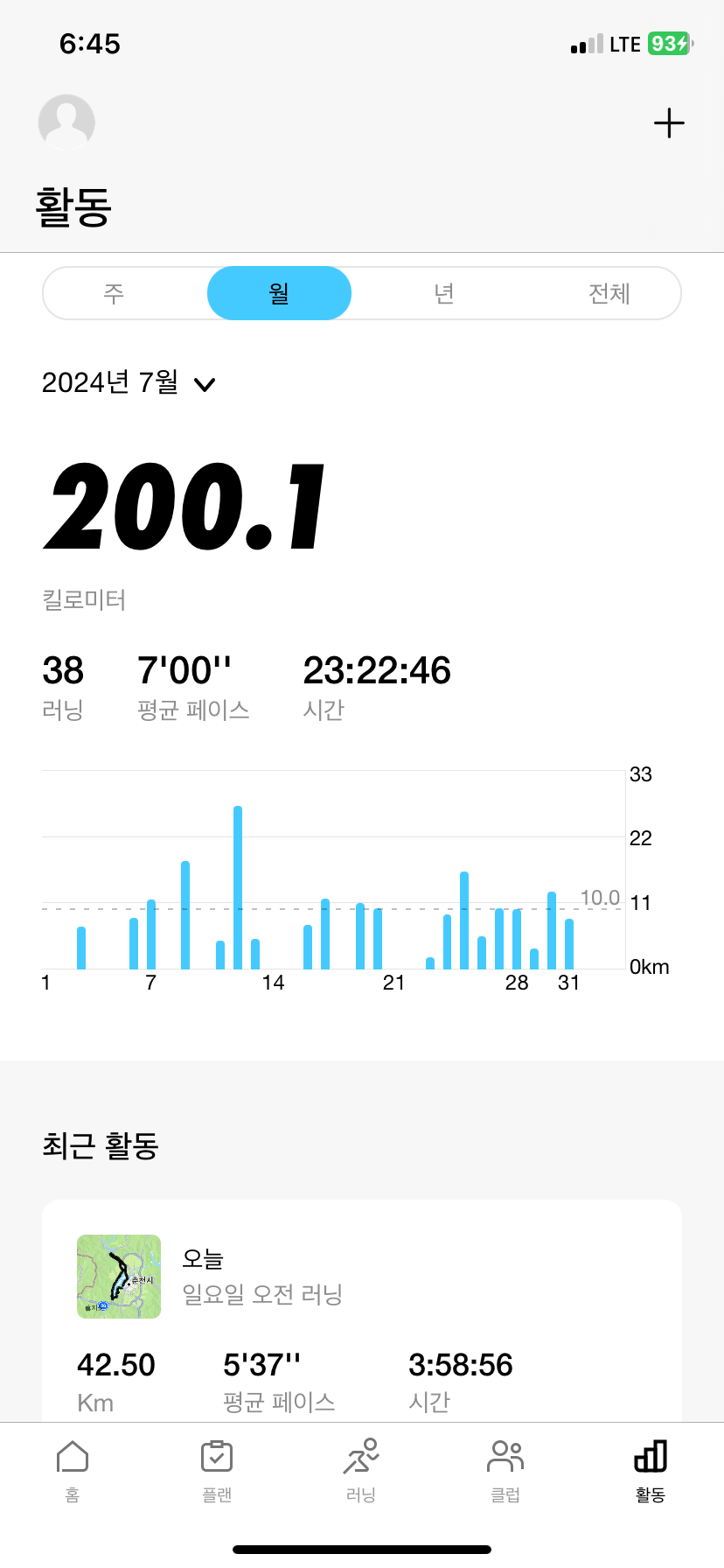Add a new activity with plus icon
Viewport: 724px width, 1568px height.
tap(669, 123)
